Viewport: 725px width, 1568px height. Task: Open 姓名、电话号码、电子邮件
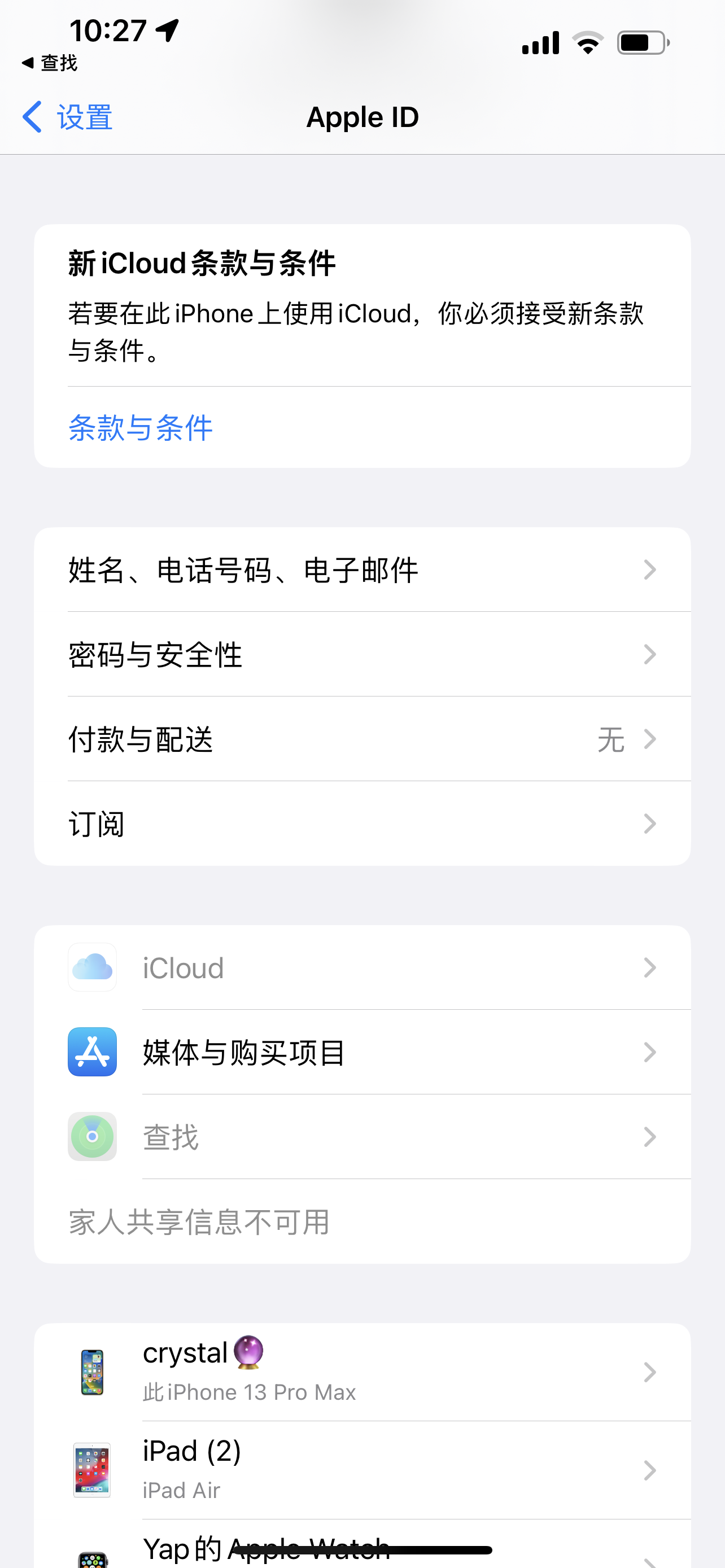pyautogui.click(x=362, y=570)
